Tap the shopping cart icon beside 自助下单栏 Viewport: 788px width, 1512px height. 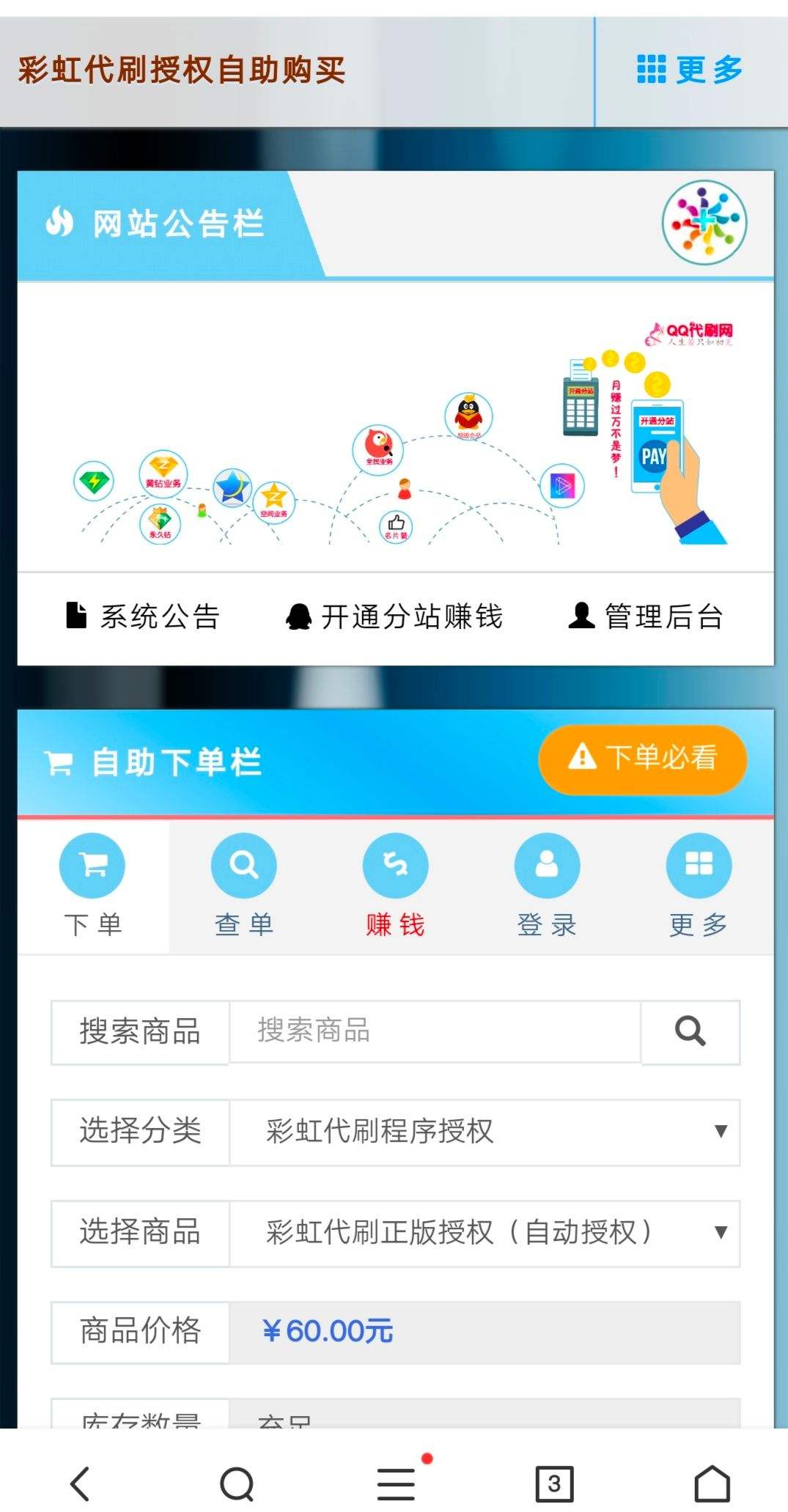pyautogui.click(x=61, y=762)
